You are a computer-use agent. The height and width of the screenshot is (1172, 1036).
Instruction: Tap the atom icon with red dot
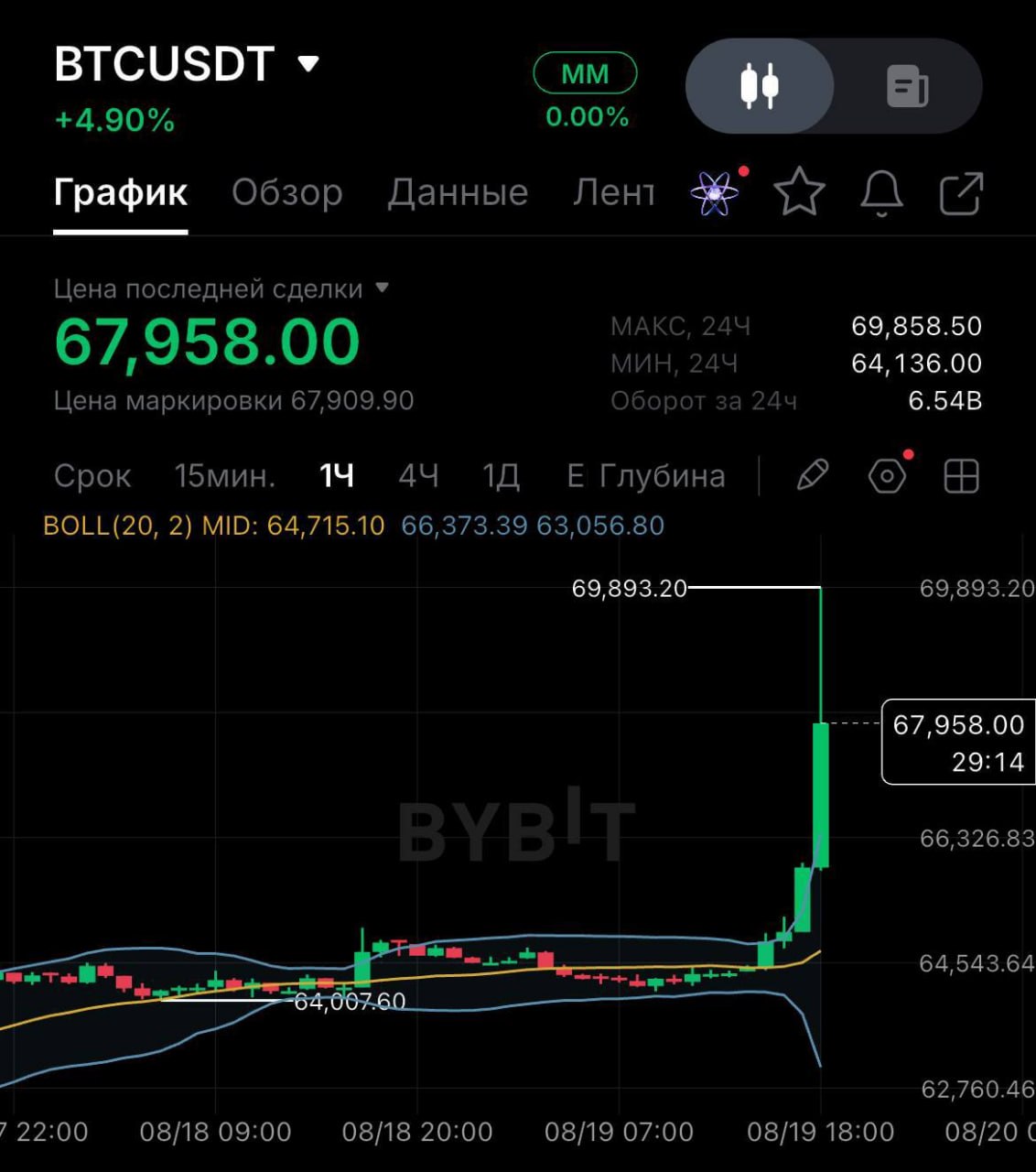point(716,193)
